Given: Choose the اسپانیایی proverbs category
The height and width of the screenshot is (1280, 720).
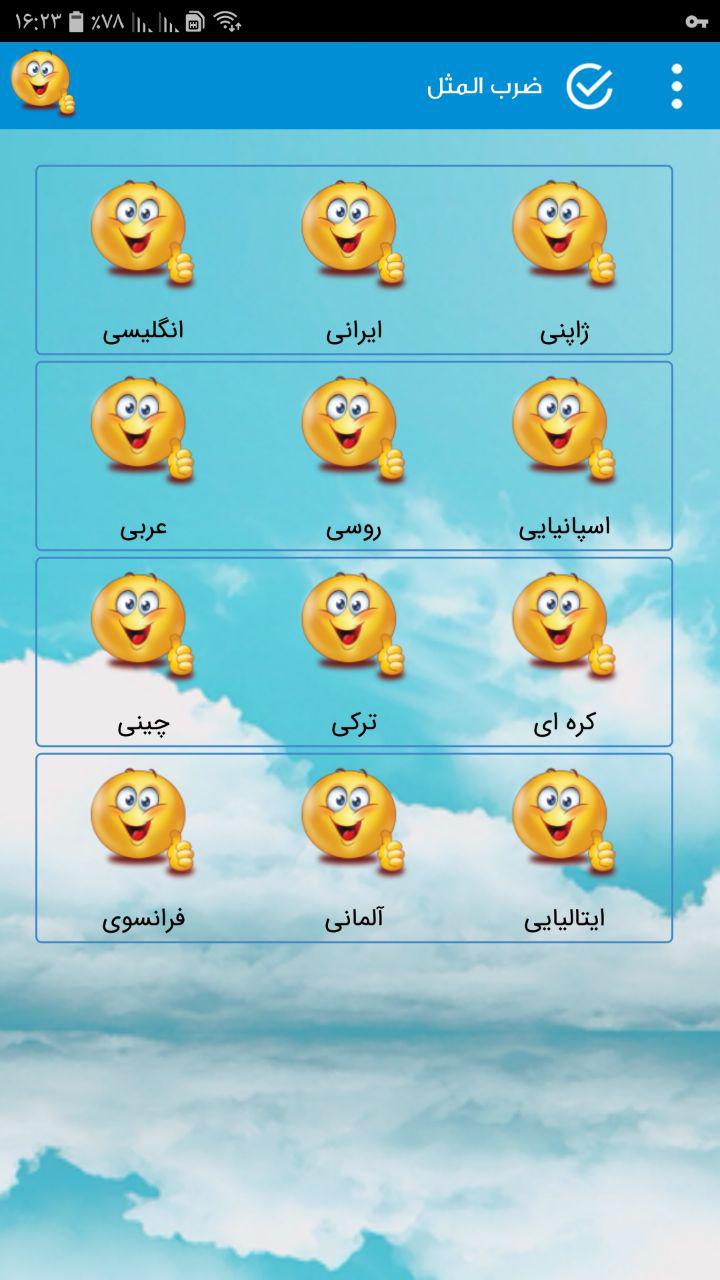Looking at the screenshot, I should pos(564,456).
